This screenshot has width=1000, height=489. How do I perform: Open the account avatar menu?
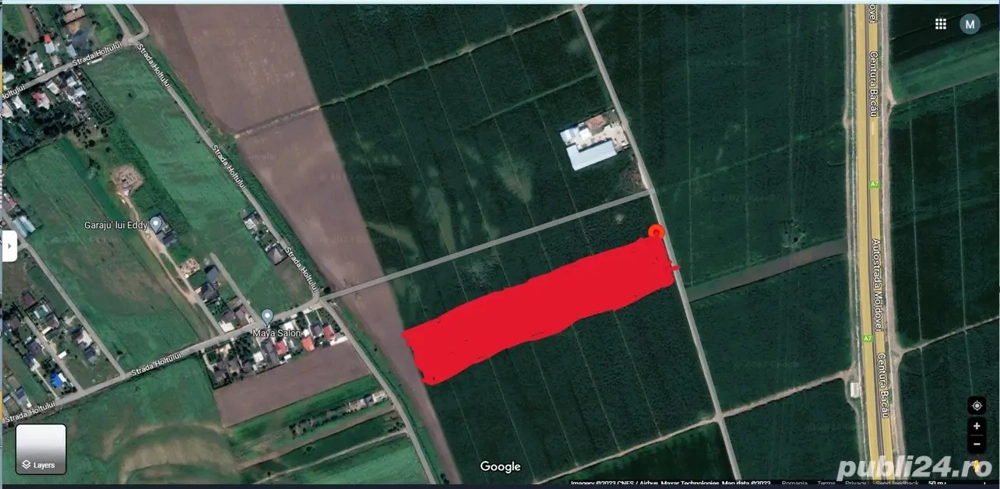pyautogui.click(x=969, y=23)
